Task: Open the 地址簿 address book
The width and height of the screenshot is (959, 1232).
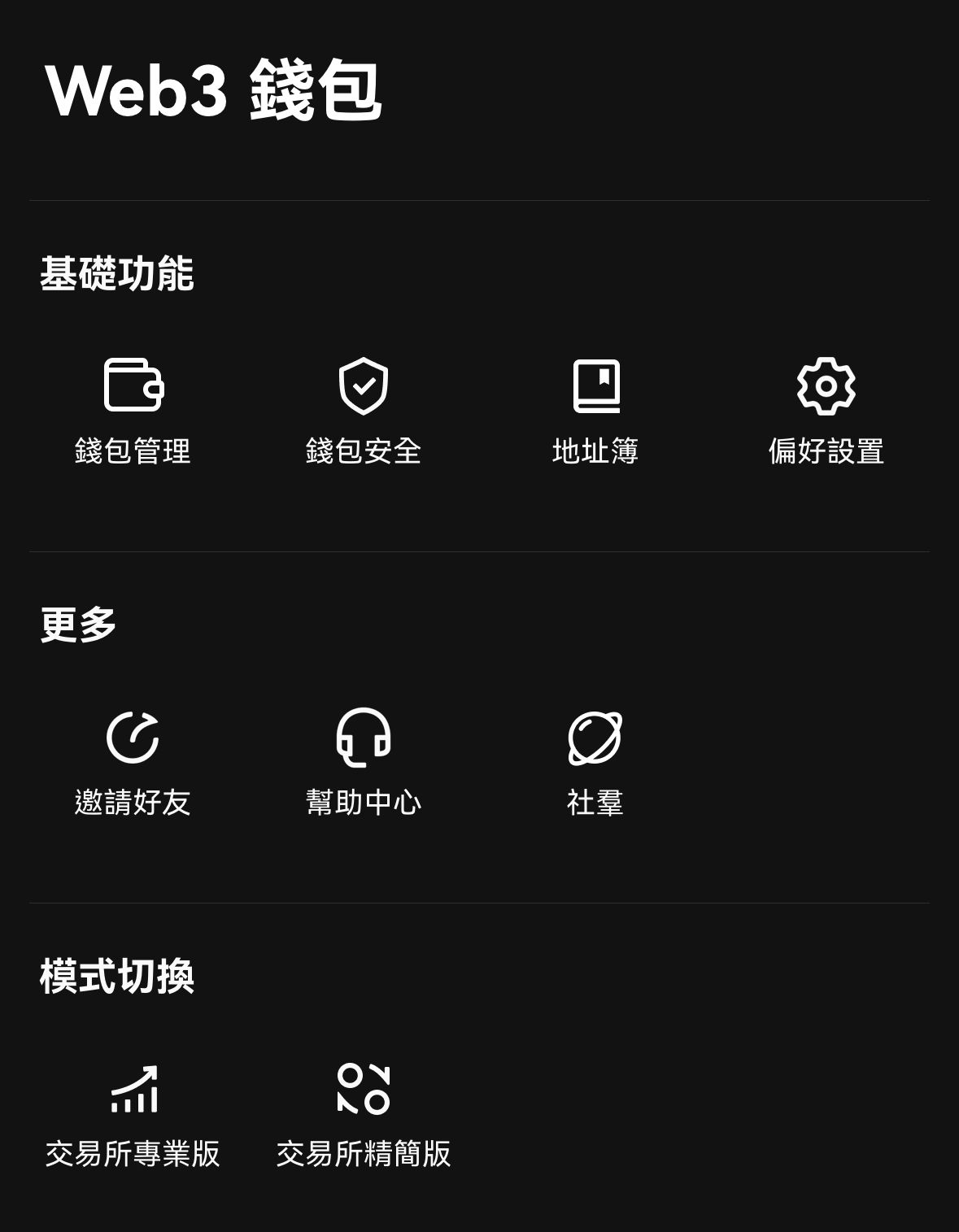Action: [595, 409]
